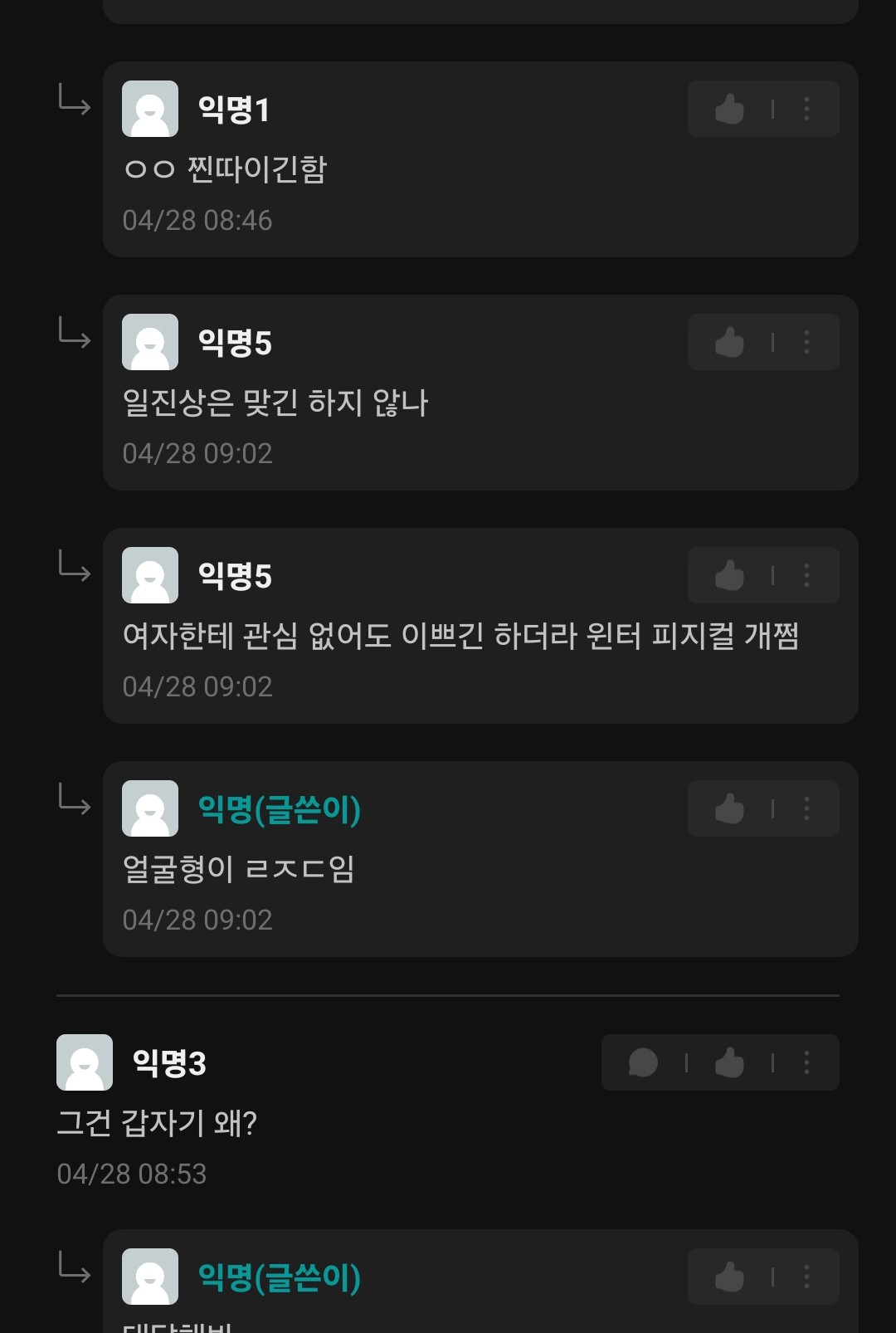The width and height of the screenshot is (896, 1333).
Task: Like 익명5's comment '일진상은 맞긴 하지 않나'
Action: (x=729, y=342)
